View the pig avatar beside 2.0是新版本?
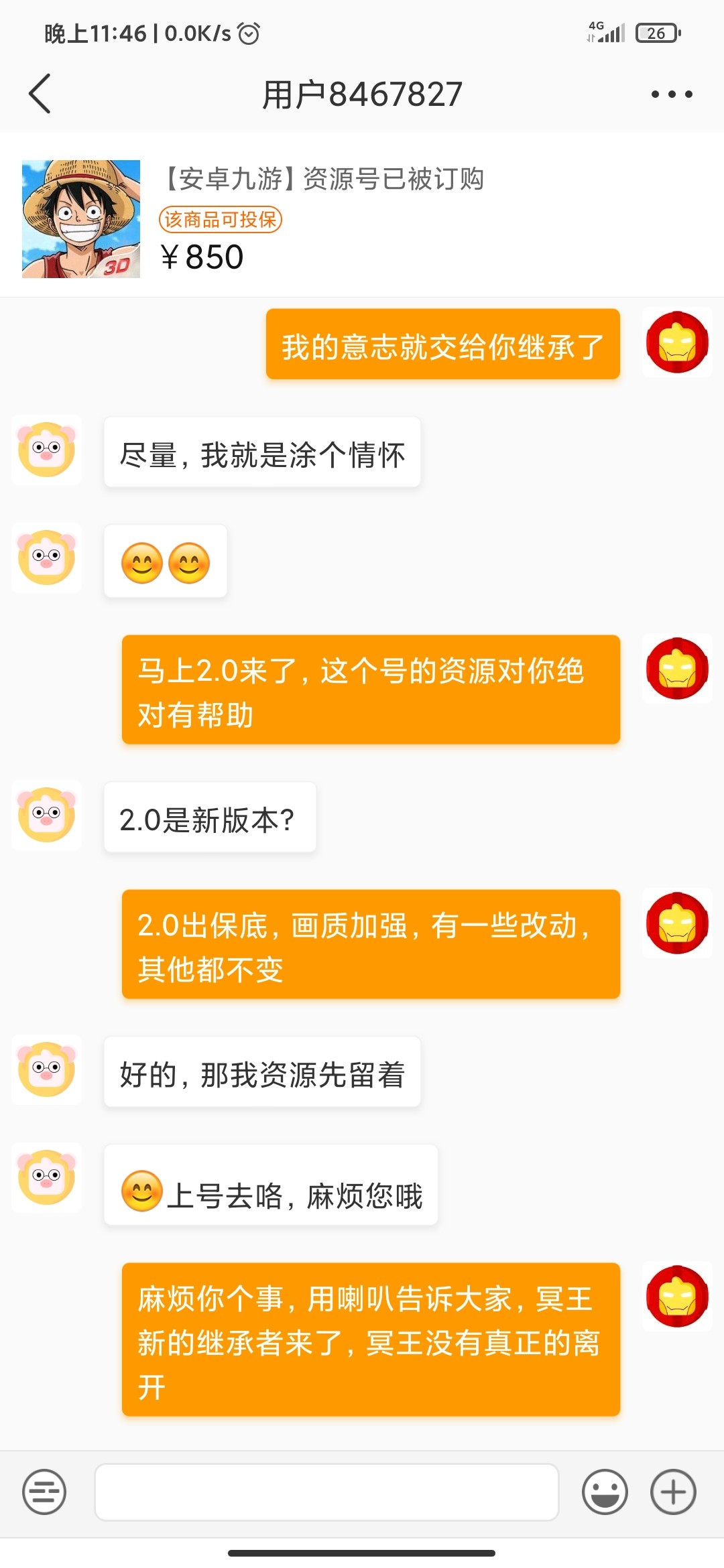The image size is (724, 1568). tap(47, 815)
